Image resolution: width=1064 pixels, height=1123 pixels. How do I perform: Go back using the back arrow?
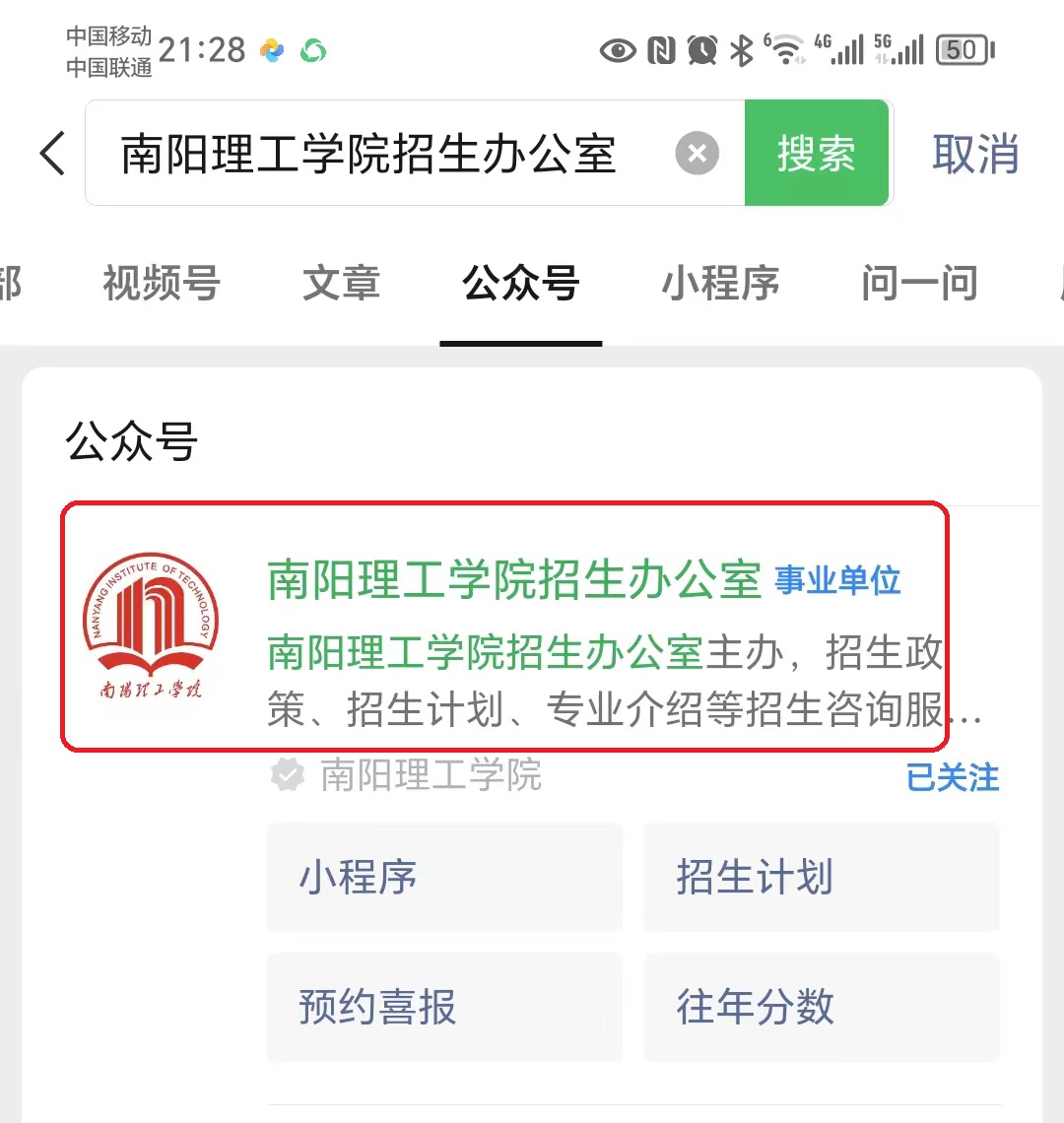(x=53, y=155)
